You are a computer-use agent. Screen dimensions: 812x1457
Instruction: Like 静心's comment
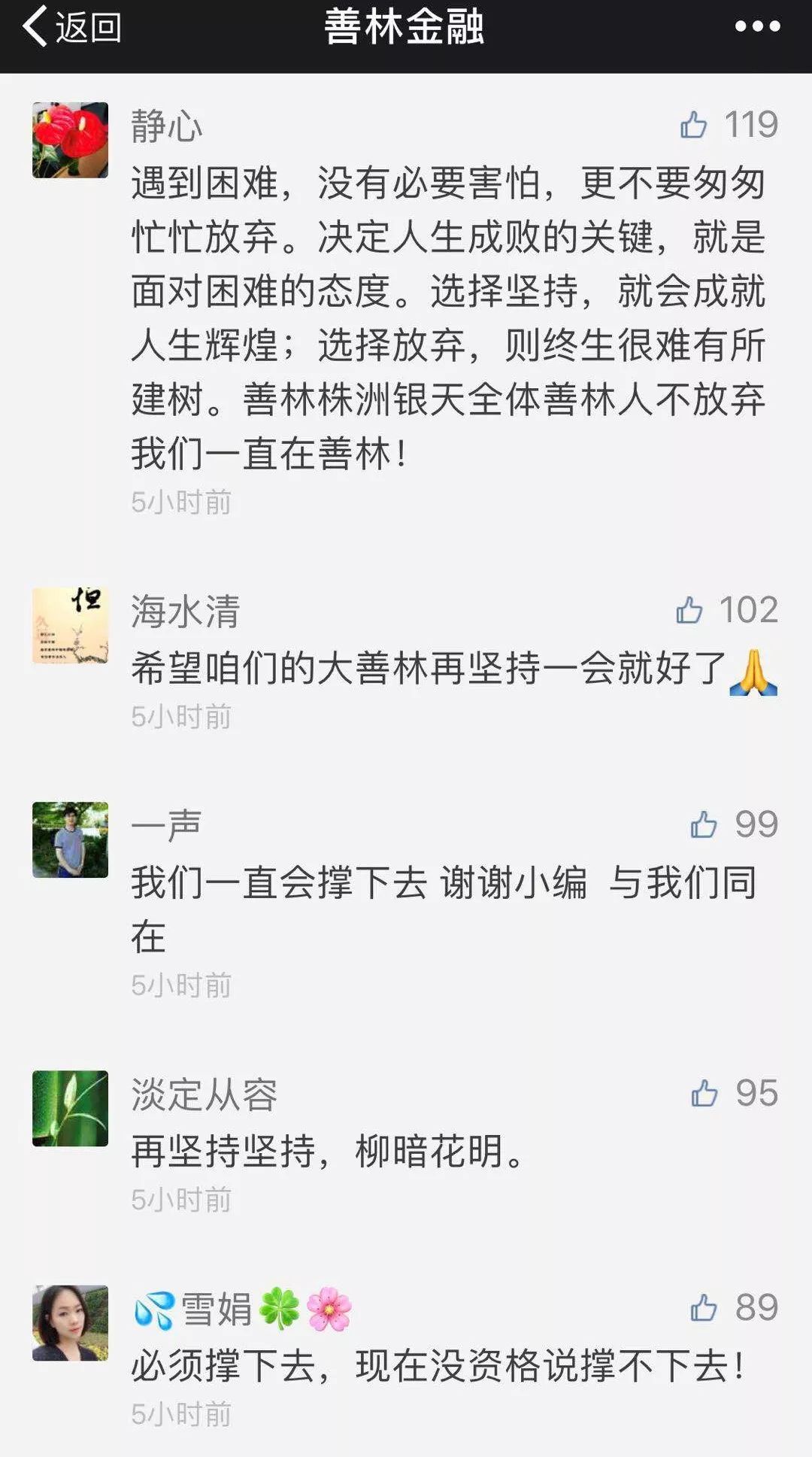pyautogui.click(x=693, y=125)
